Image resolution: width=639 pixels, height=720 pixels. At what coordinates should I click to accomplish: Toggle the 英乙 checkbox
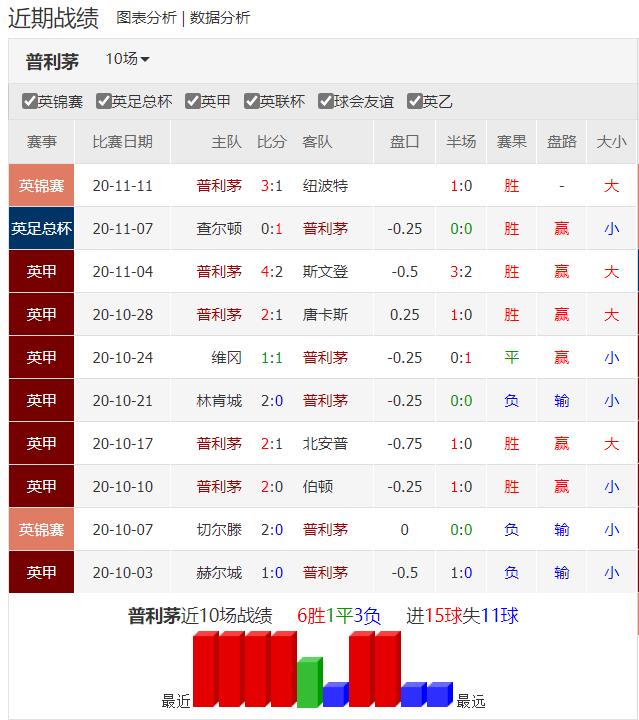415,101
